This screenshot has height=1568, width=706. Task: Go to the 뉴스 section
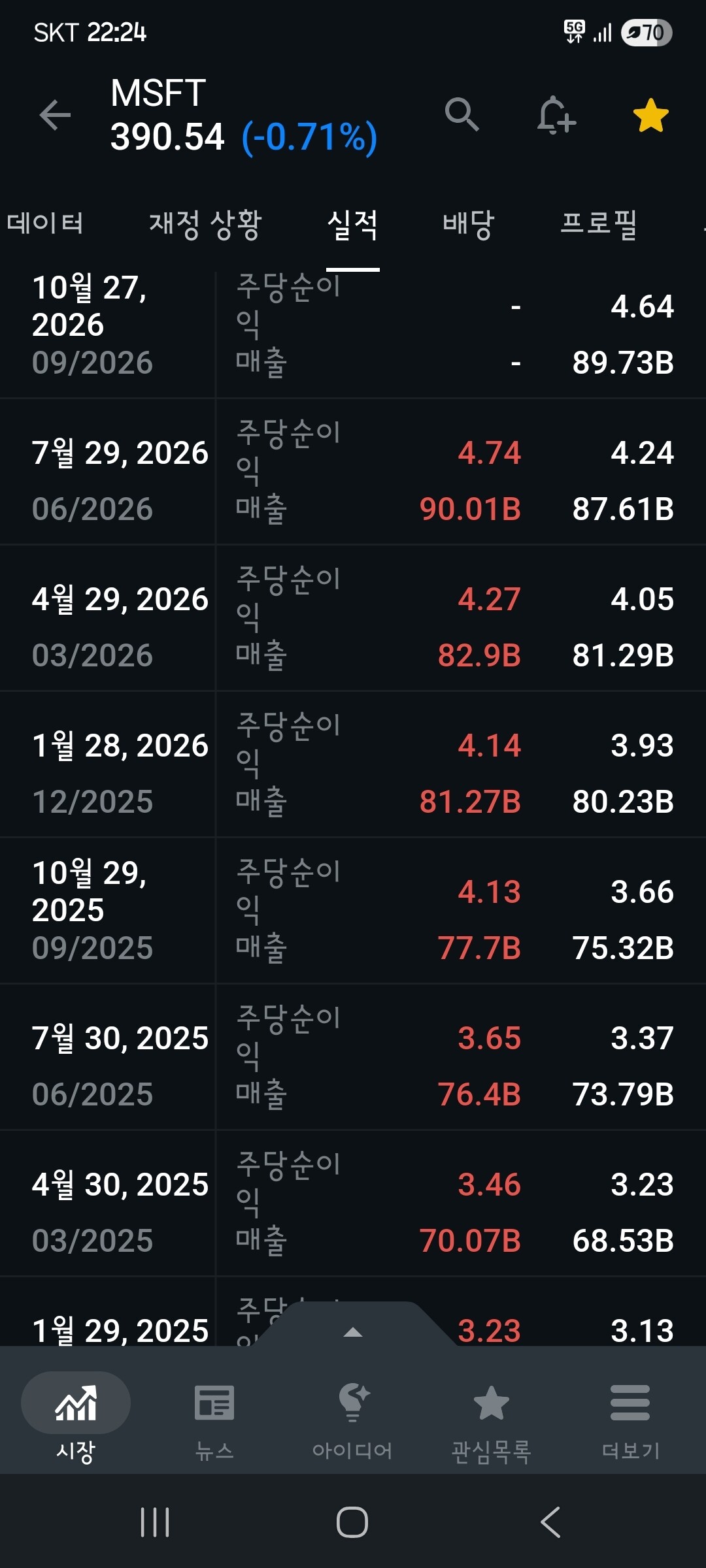[x=214, y=1419]
